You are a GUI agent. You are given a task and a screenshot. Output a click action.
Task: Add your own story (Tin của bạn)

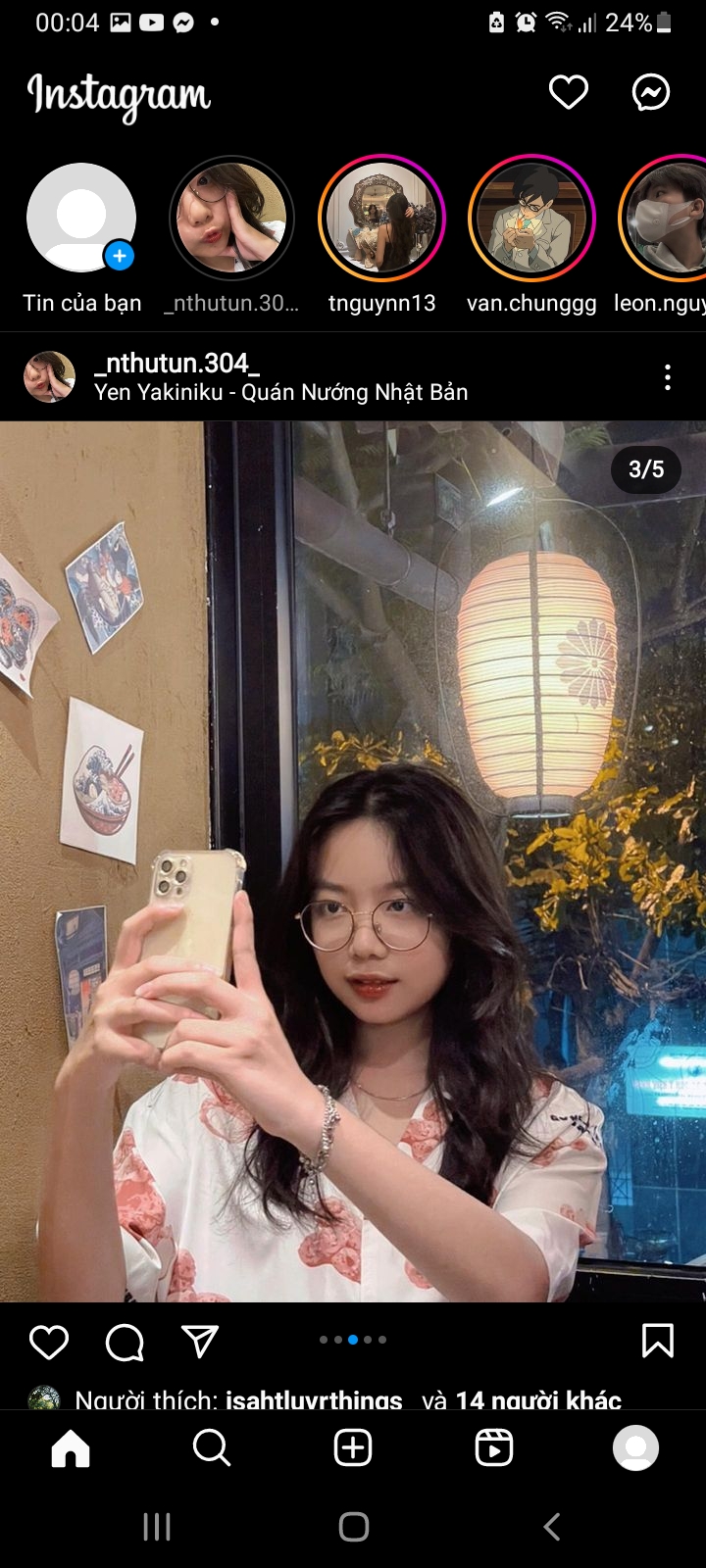click(81, 218)
